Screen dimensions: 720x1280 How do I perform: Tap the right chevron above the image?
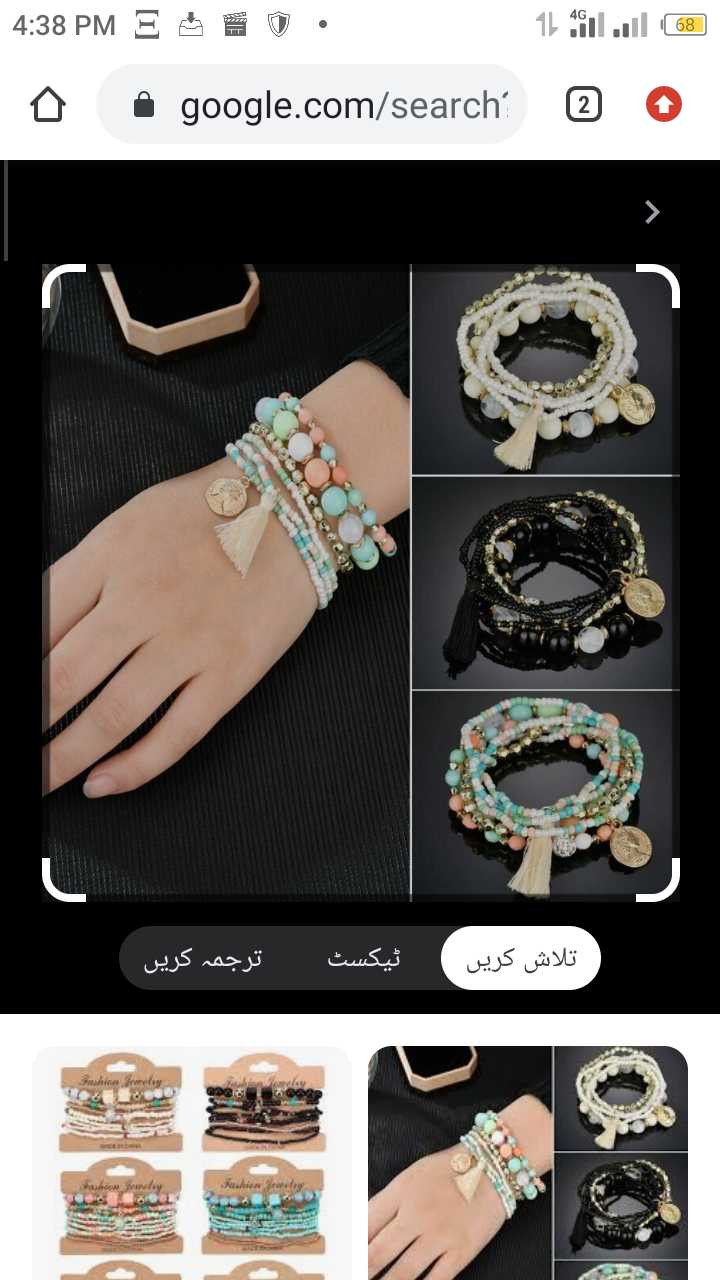point(652,212)
